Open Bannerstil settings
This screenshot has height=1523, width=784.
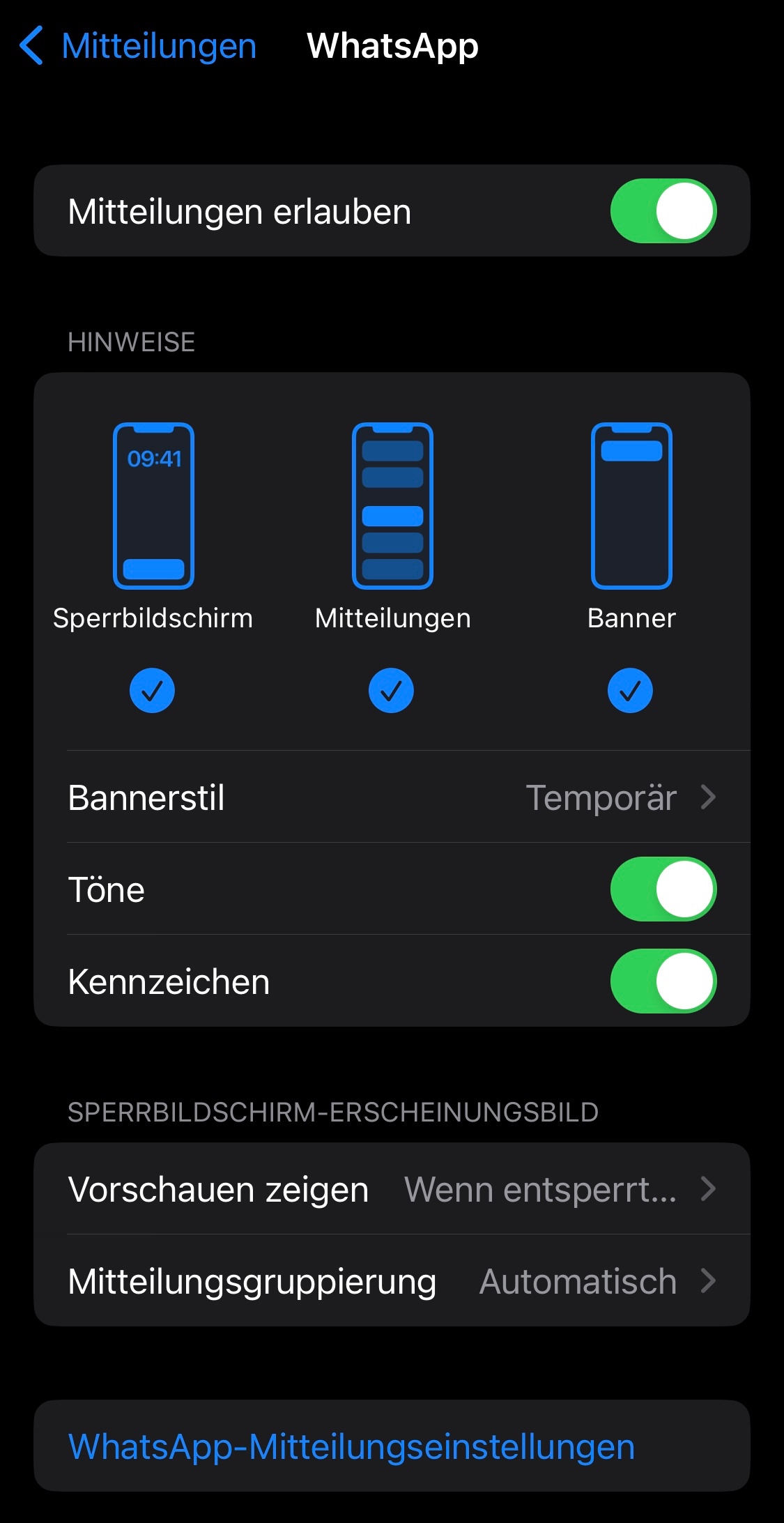pos(392,797)
